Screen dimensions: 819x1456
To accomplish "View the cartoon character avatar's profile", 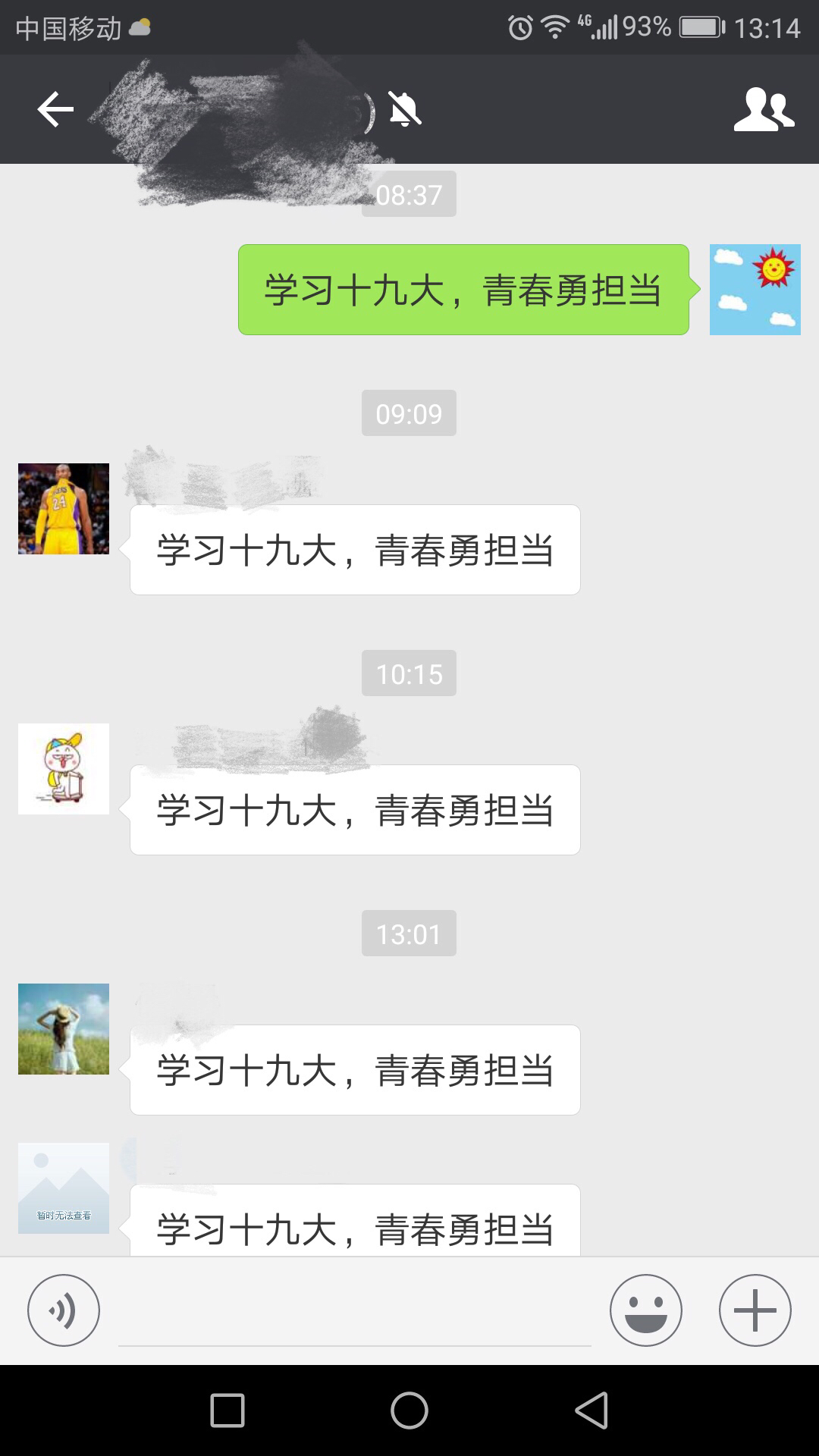I will [x=64, y=769].
